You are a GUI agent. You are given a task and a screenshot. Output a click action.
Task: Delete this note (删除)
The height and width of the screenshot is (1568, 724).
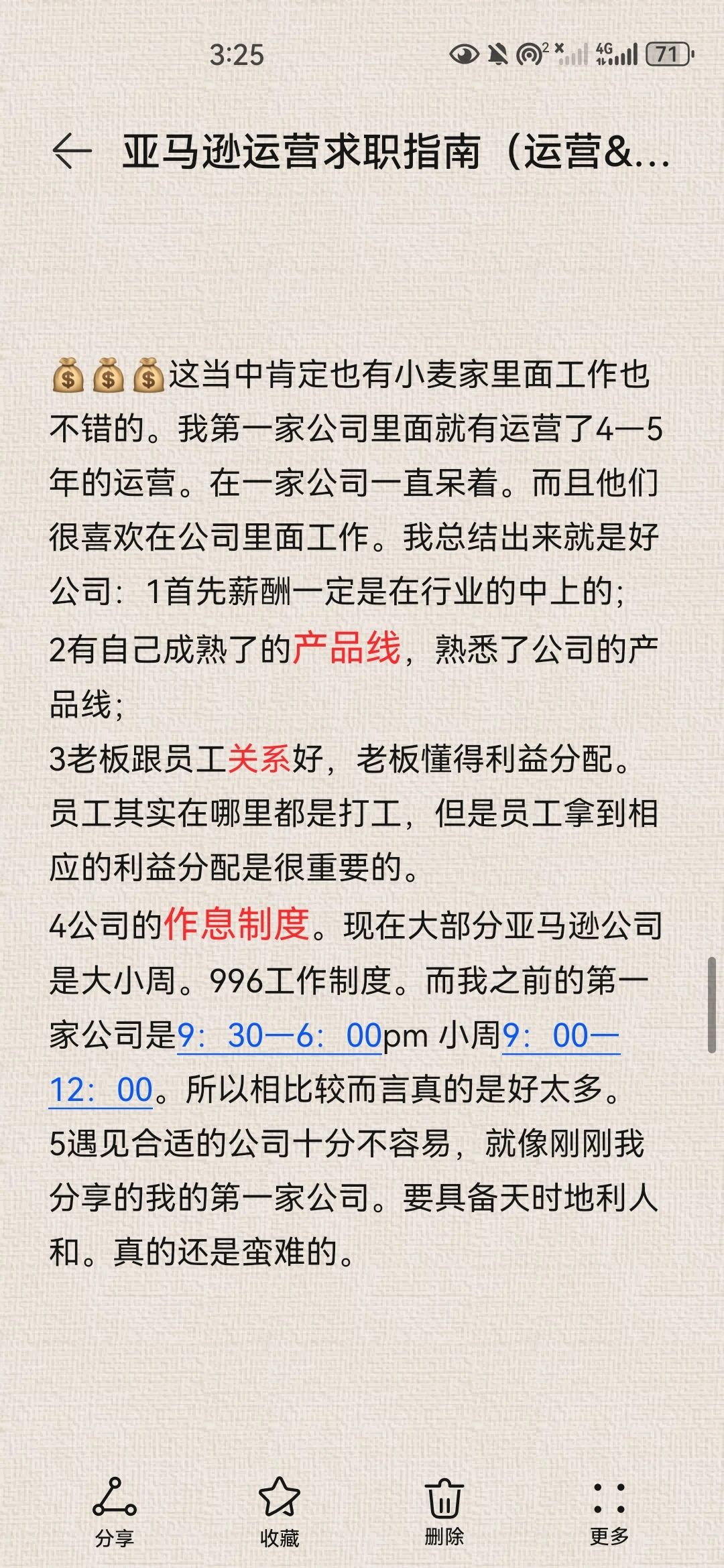[444, 1511]
